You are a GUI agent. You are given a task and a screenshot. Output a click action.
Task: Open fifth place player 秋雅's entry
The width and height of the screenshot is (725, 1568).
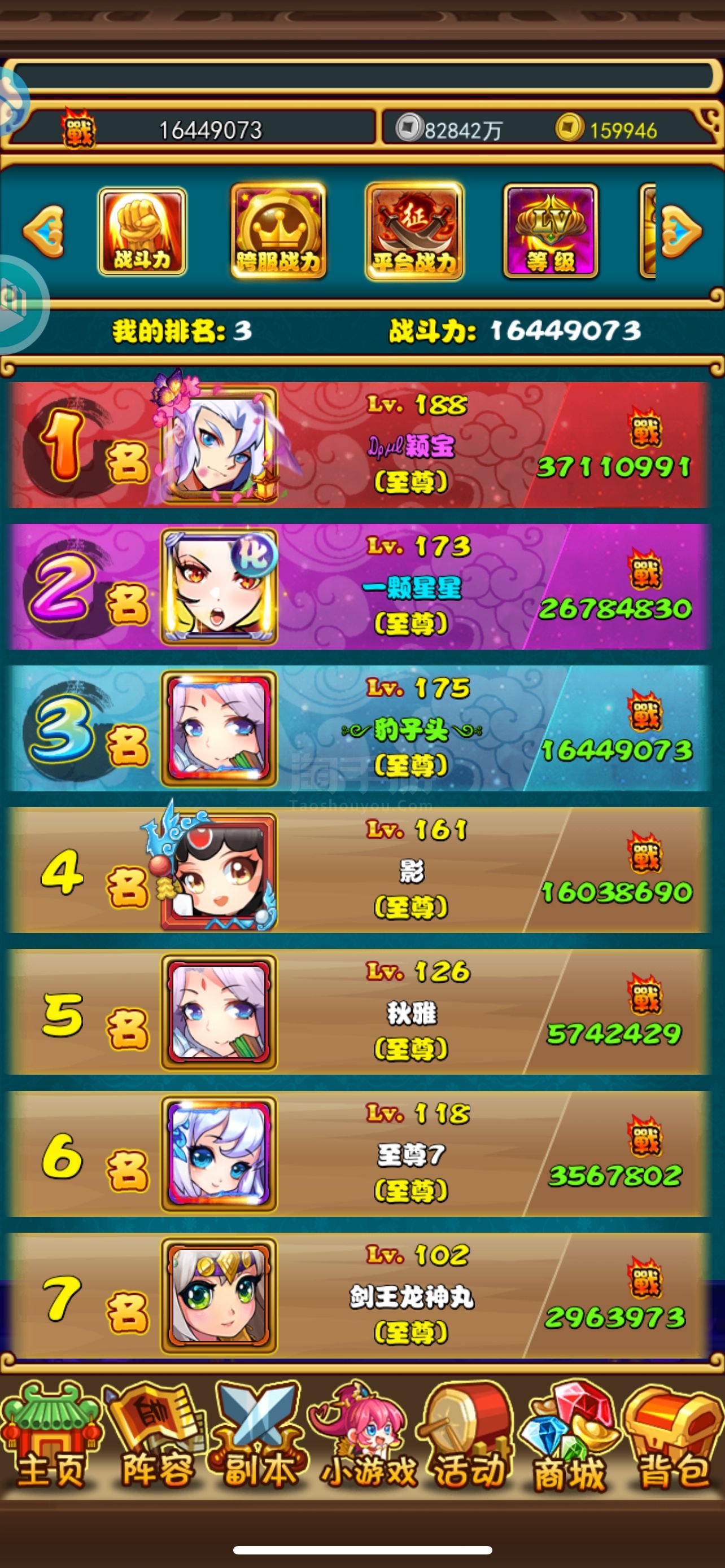coord(359,1012)
